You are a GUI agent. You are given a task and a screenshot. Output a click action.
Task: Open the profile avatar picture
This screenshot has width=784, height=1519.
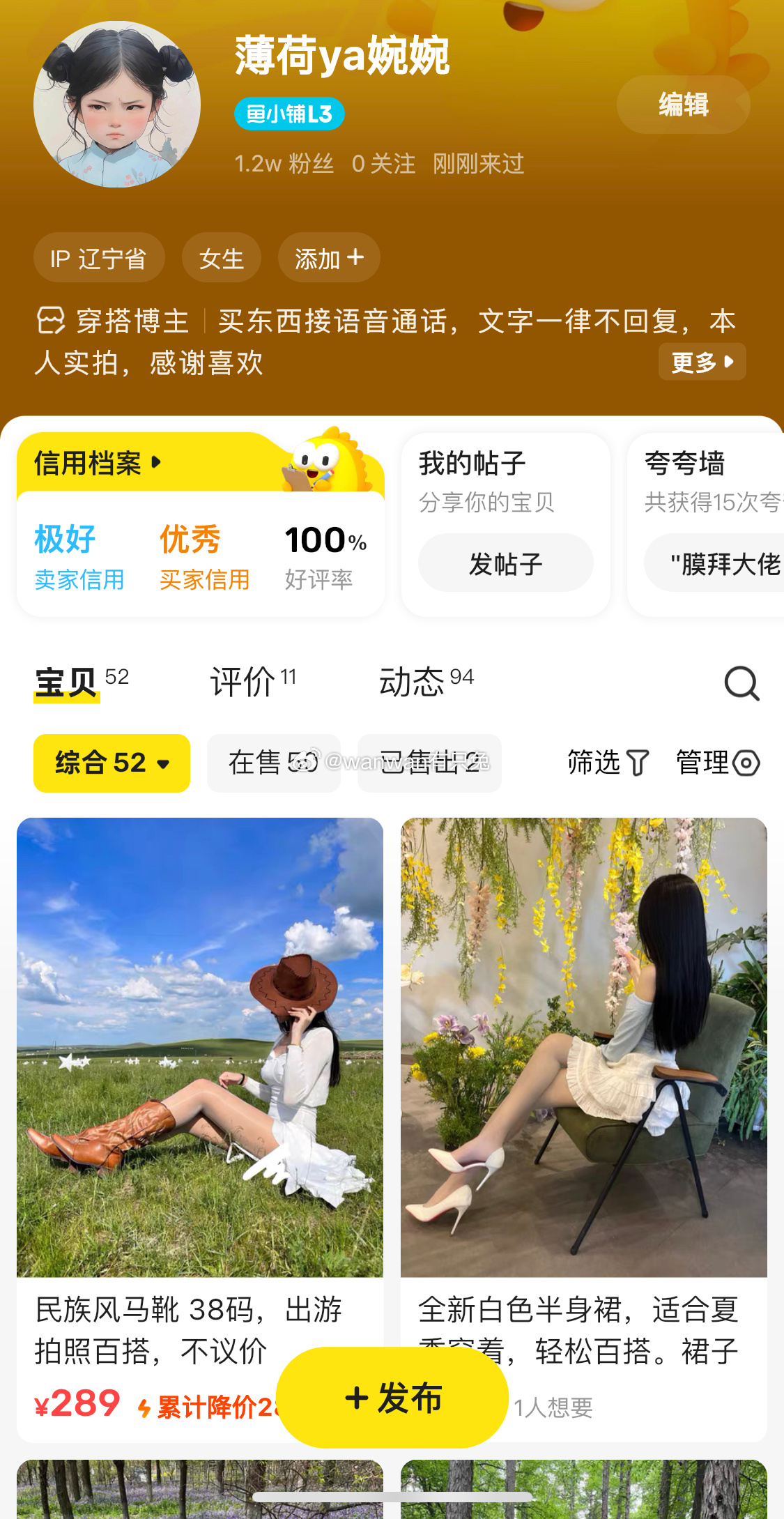click(x=117, y=105)
